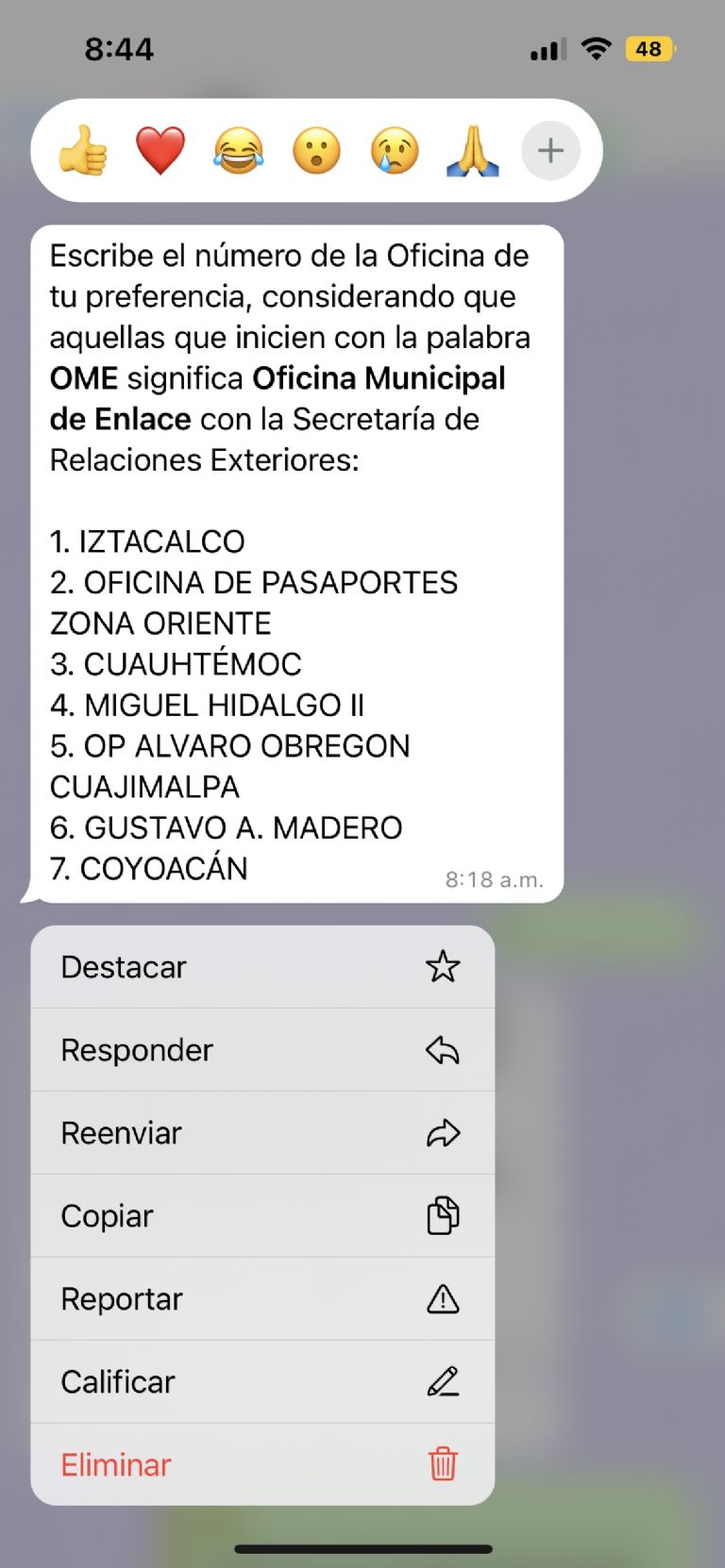
Task: Choose Eliminar to delete the message
Action: tap(114, 1464)
